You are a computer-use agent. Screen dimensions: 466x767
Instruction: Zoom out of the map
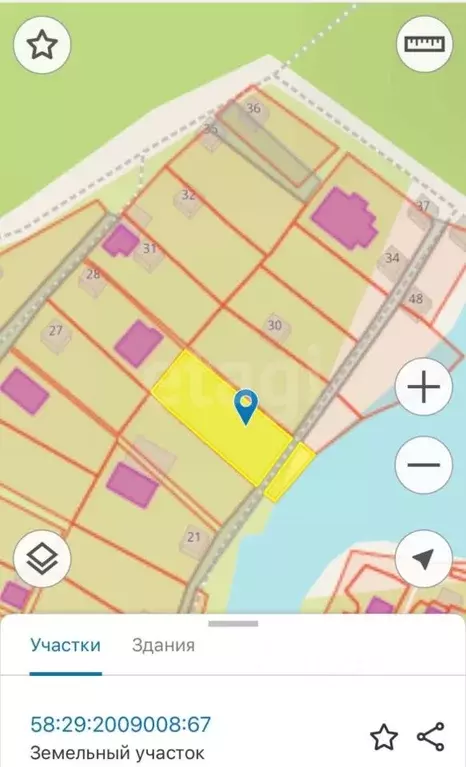423,465
